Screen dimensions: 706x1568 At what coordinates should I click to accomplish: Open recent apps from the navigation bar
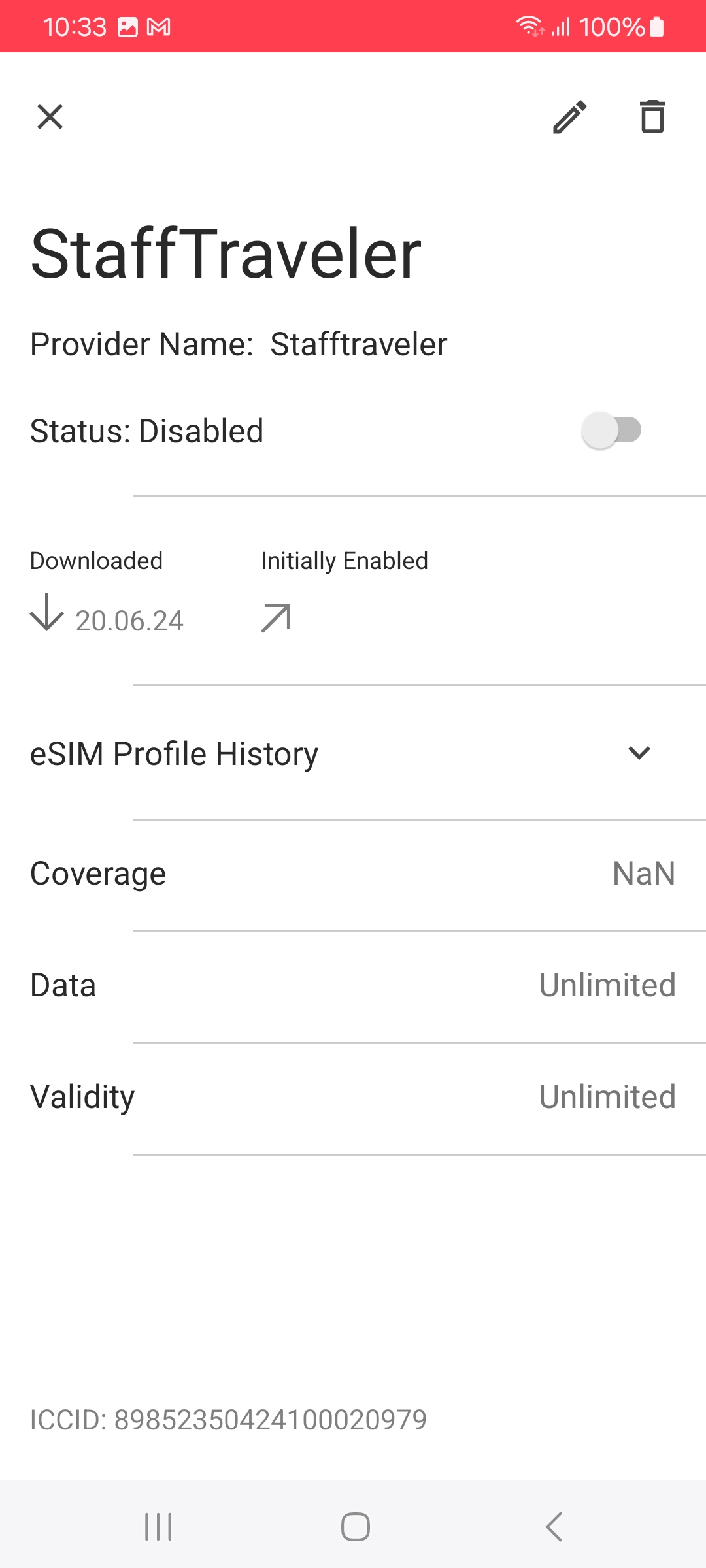pos(158,1527)
